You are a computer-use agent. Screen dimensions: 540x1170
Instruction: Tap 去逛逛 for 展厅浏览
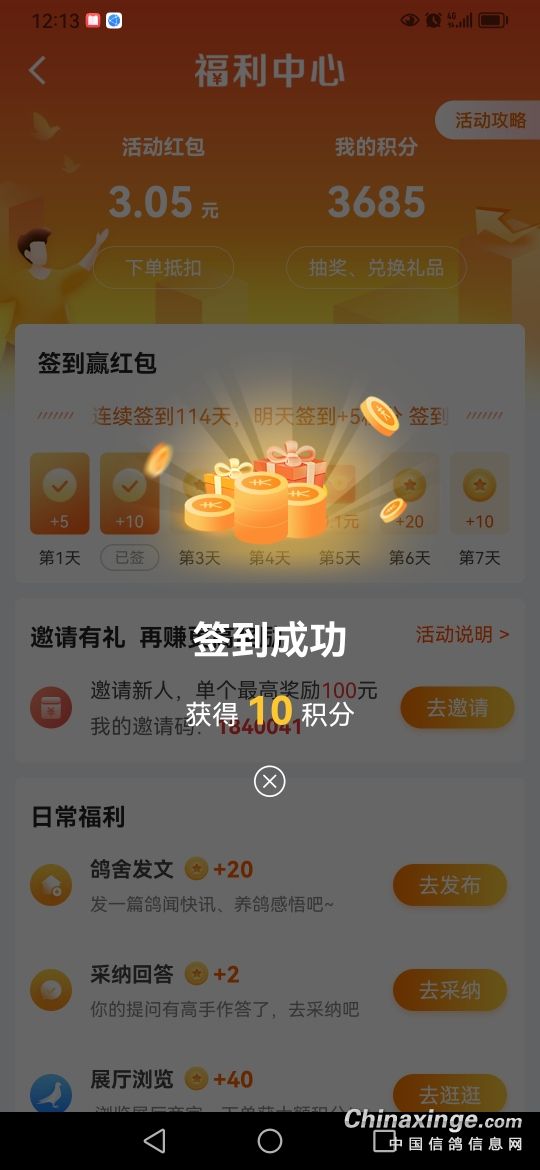[x=450, y=1094]
